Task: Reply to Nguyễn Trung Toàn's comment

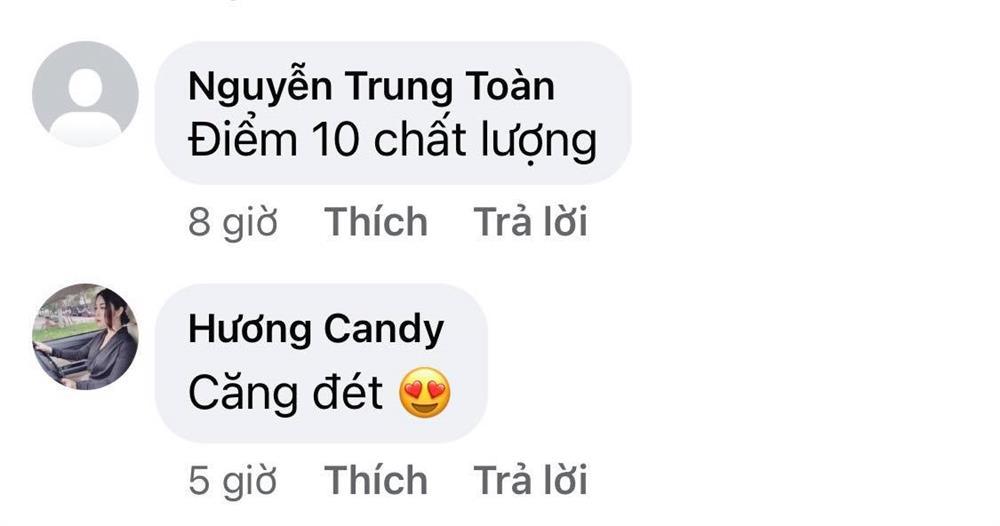Action: pyautogui.click(x=530, y=222)
